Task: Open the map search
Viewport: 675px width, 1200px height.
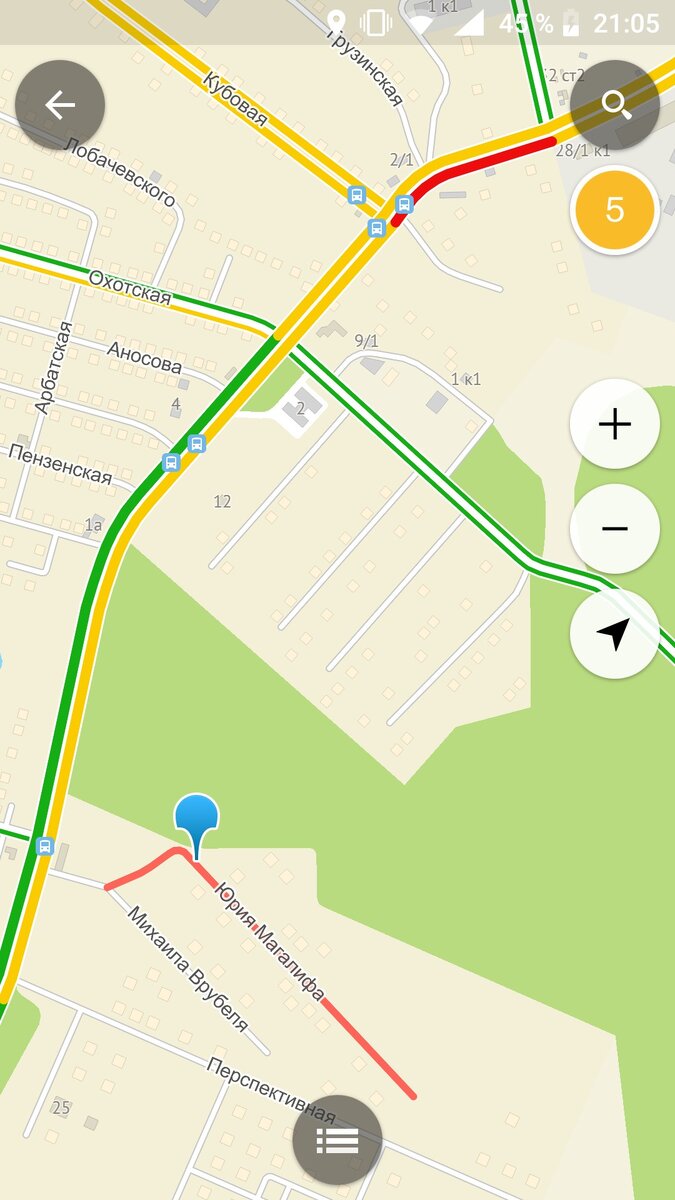Action: tap(615, 105)
